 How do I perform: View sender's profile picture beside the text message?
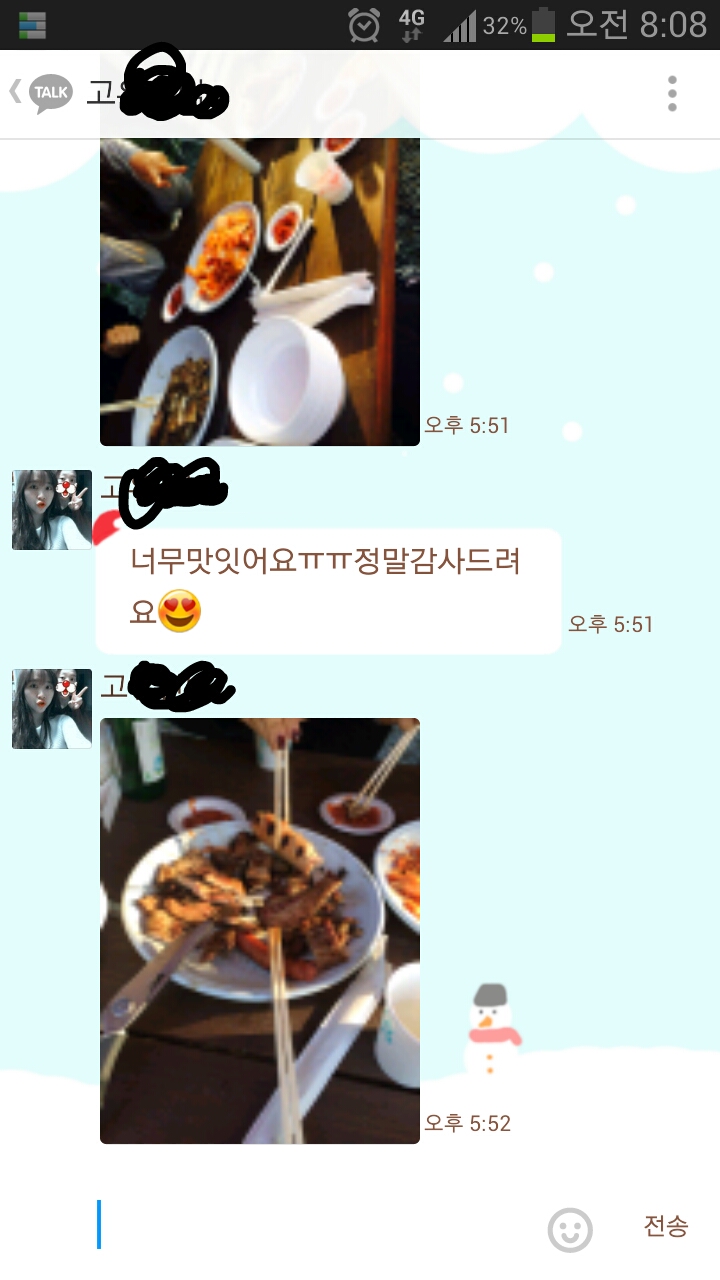[x=52, y=510]
